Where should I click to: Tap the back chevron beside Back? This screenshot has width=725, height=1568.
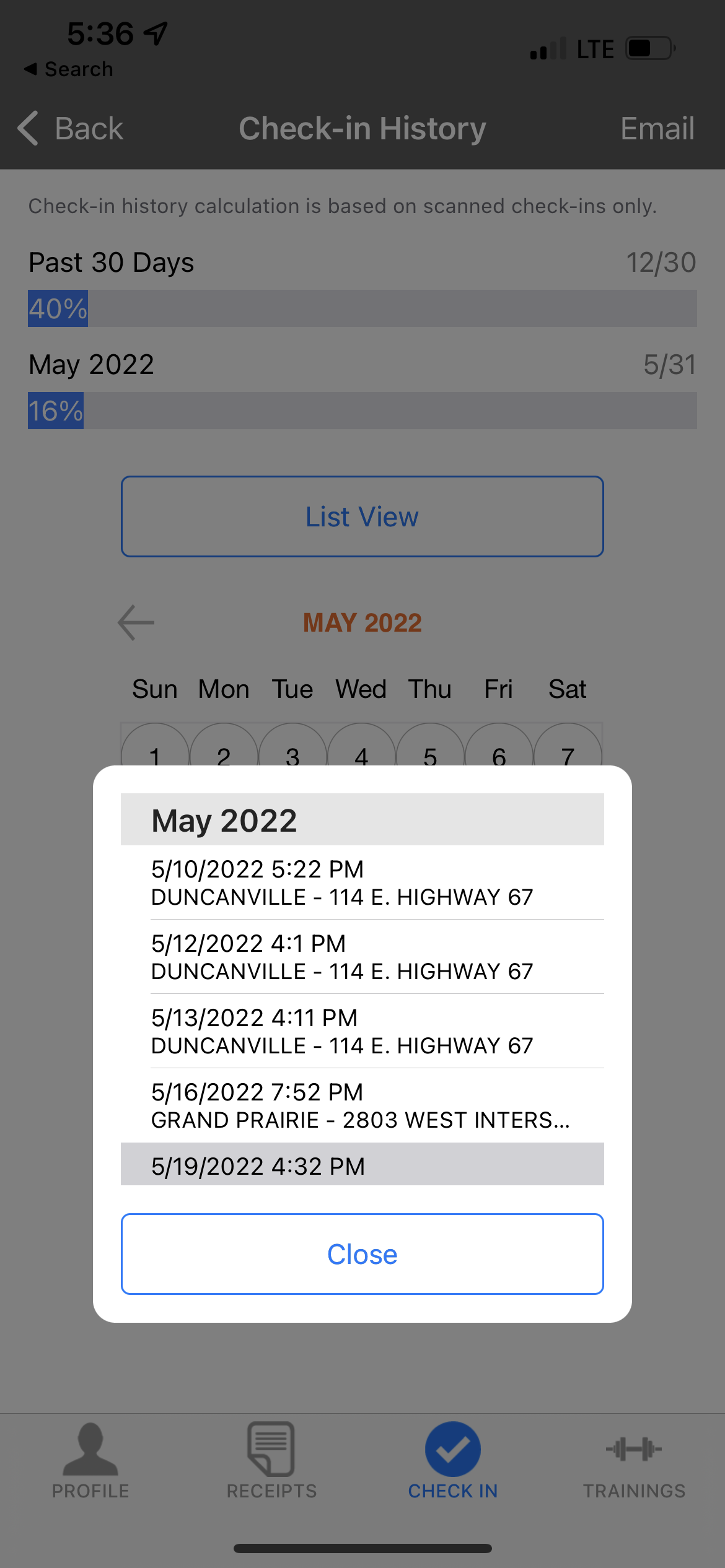[x=27, y=128]
